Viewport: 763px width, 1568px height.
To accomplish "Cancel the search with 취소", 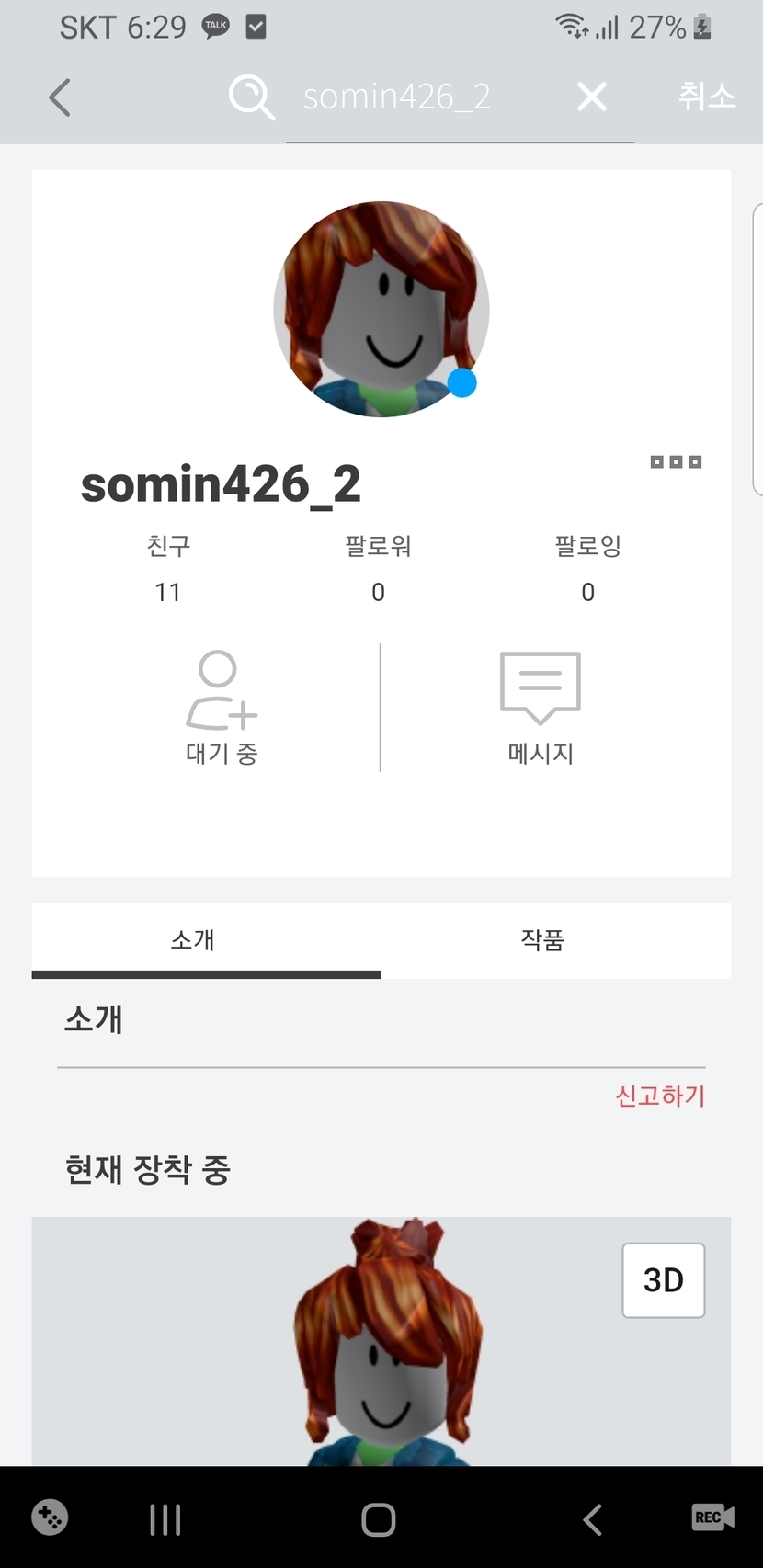I will point(706,97).
